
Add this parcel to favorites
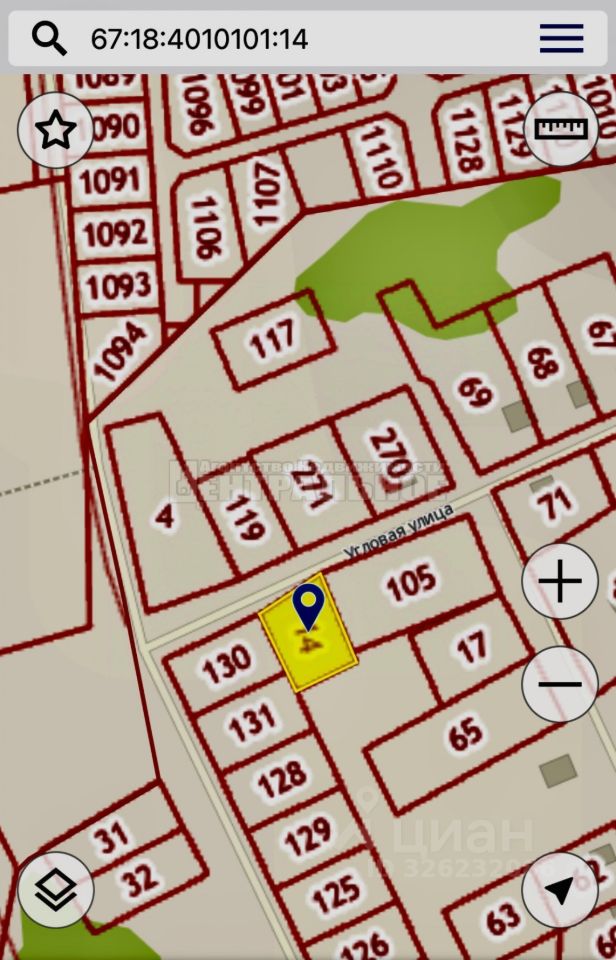point(55,130)
